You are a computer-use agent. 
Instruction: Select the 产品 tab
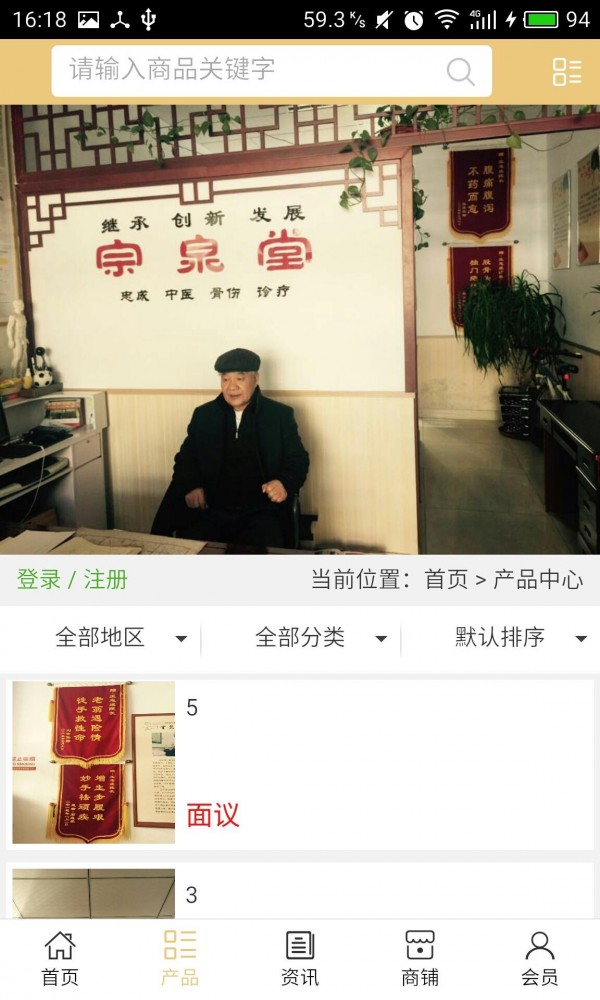coord(180,959)
